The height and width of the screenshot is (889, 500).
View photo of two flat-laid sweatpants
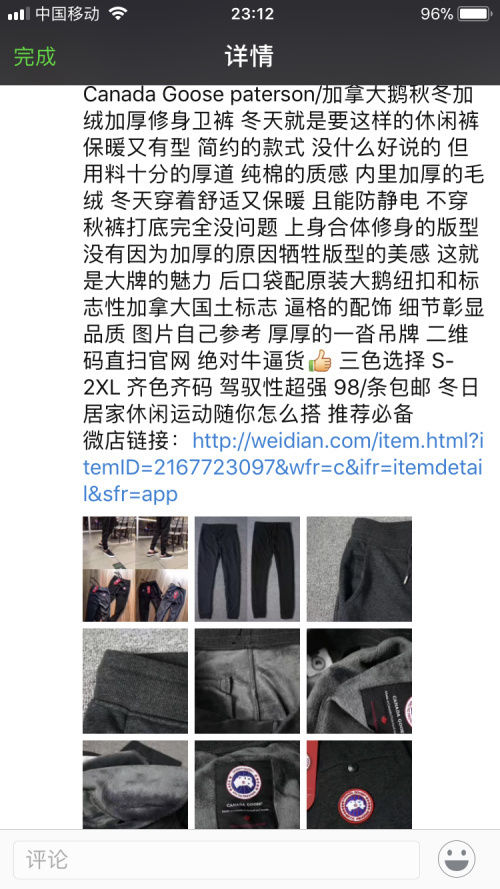247,569
